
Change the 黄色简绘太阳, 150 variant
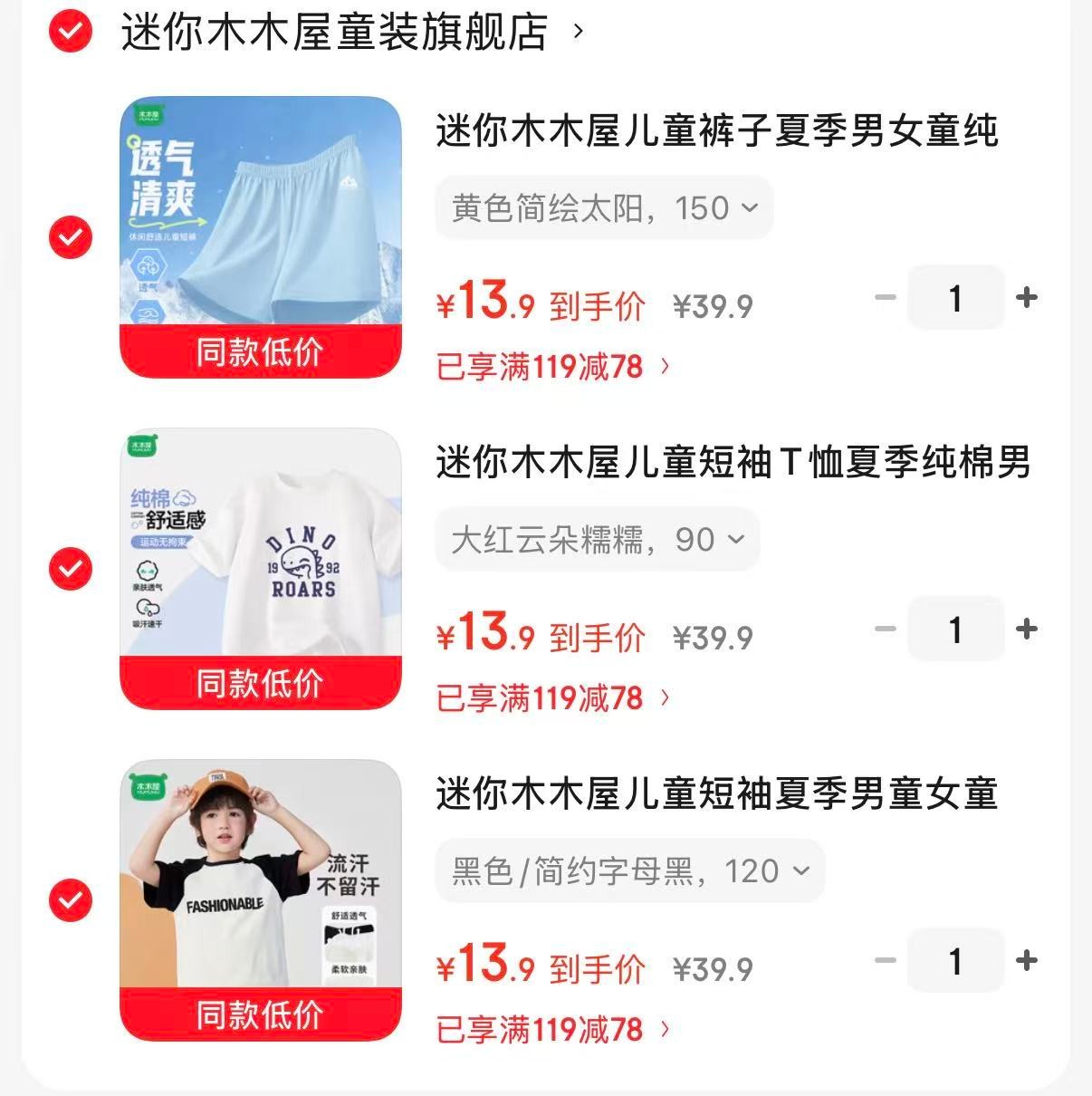(604, 208)
